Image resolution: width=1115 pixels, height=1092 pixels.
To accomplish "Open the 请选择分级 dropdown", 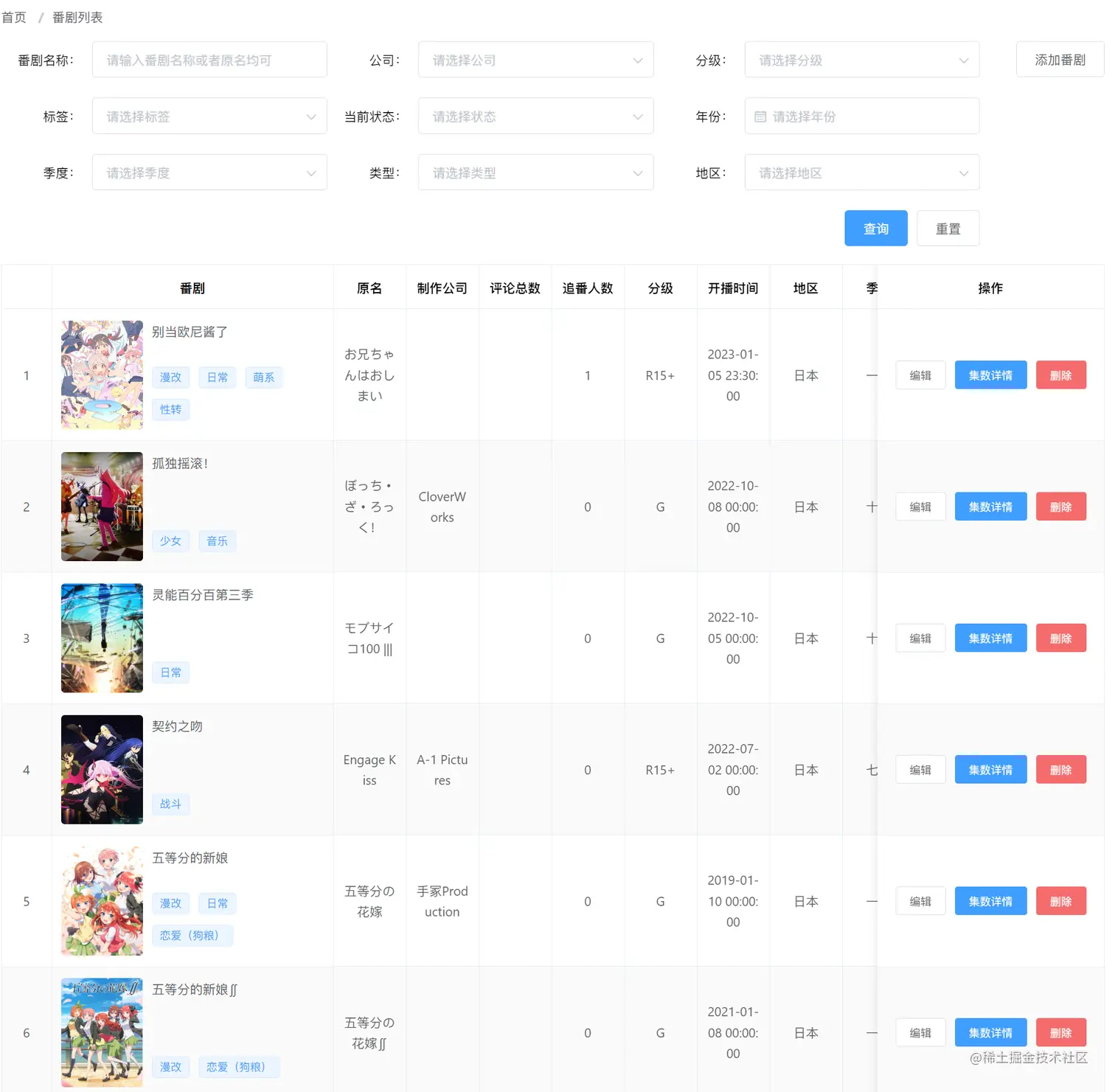I will [861, 60].
